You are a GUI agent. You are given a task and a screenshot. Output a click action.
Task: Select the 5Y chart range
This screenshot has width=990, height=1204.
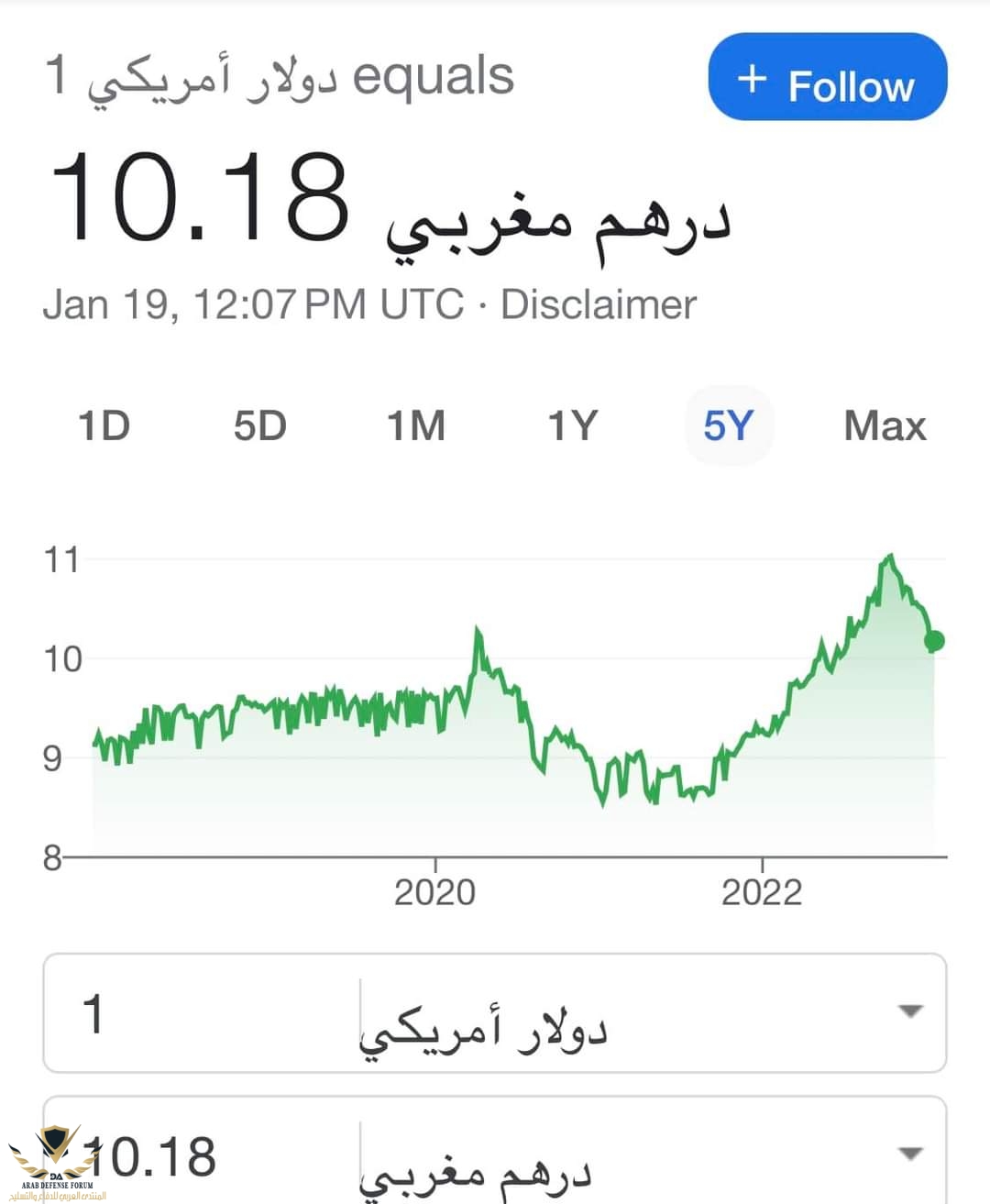click(729, 425)
